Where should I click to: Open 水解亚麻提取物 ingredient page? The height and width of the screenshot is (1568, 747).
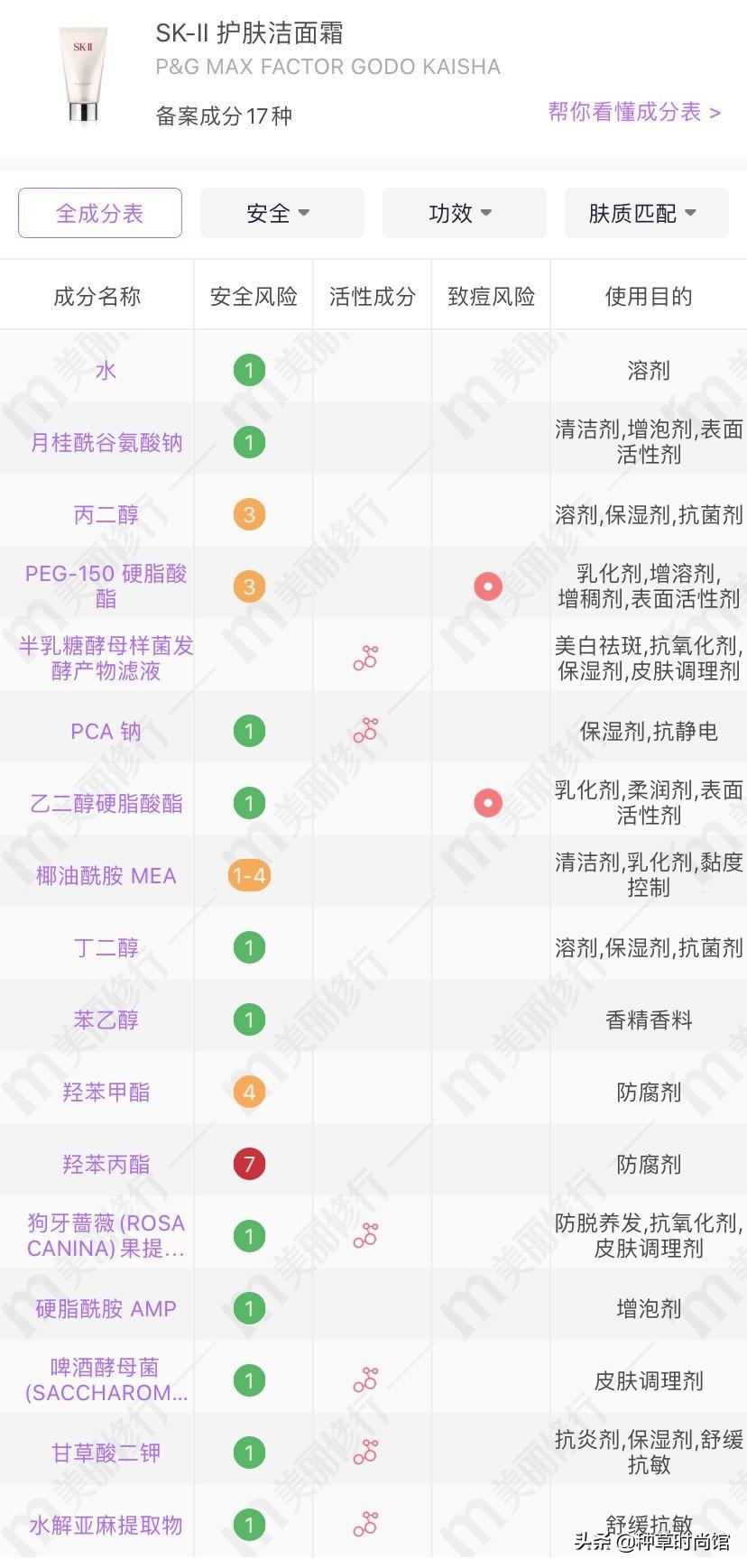(x=106, y=1525)
